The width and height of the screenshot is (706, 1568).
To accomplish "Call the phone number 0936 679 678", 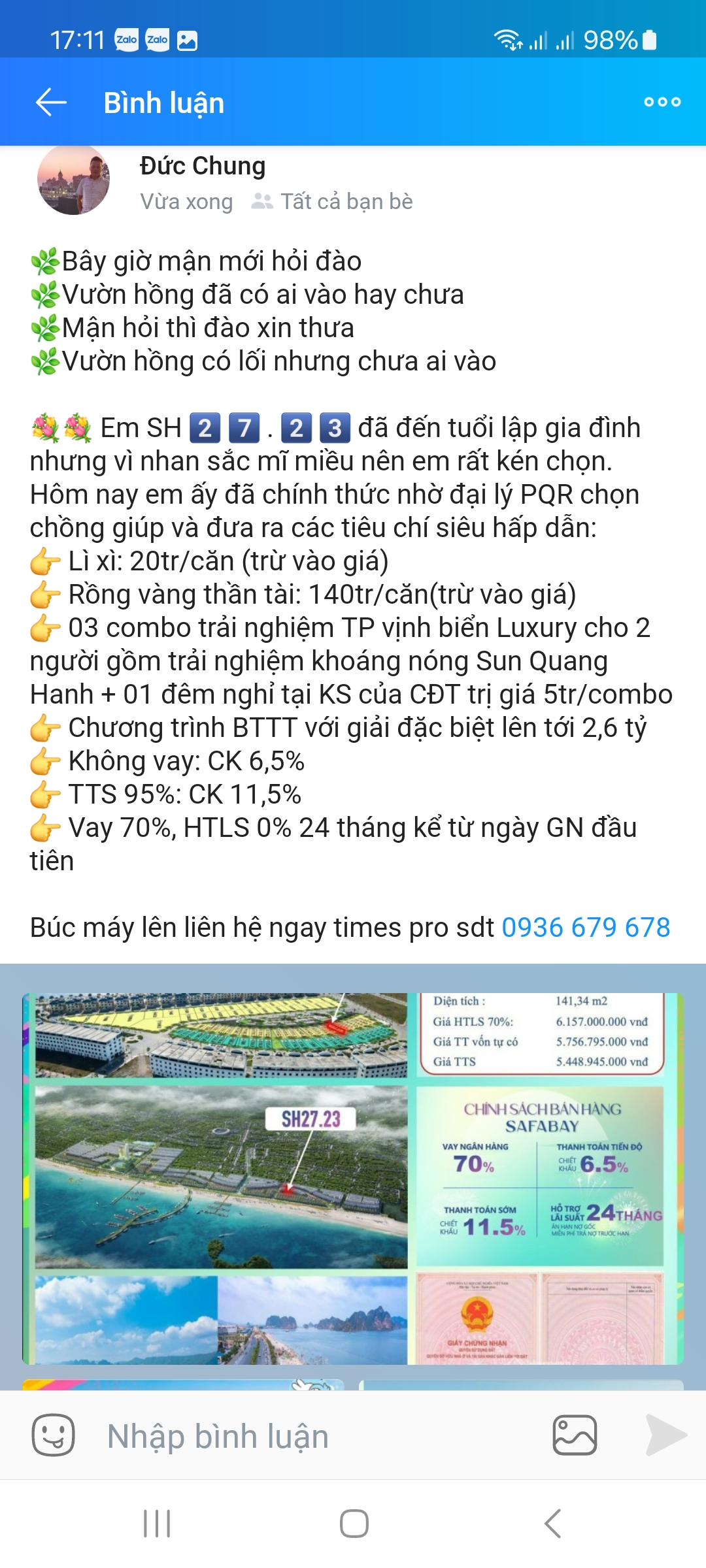I will click(x=586, y=927).
